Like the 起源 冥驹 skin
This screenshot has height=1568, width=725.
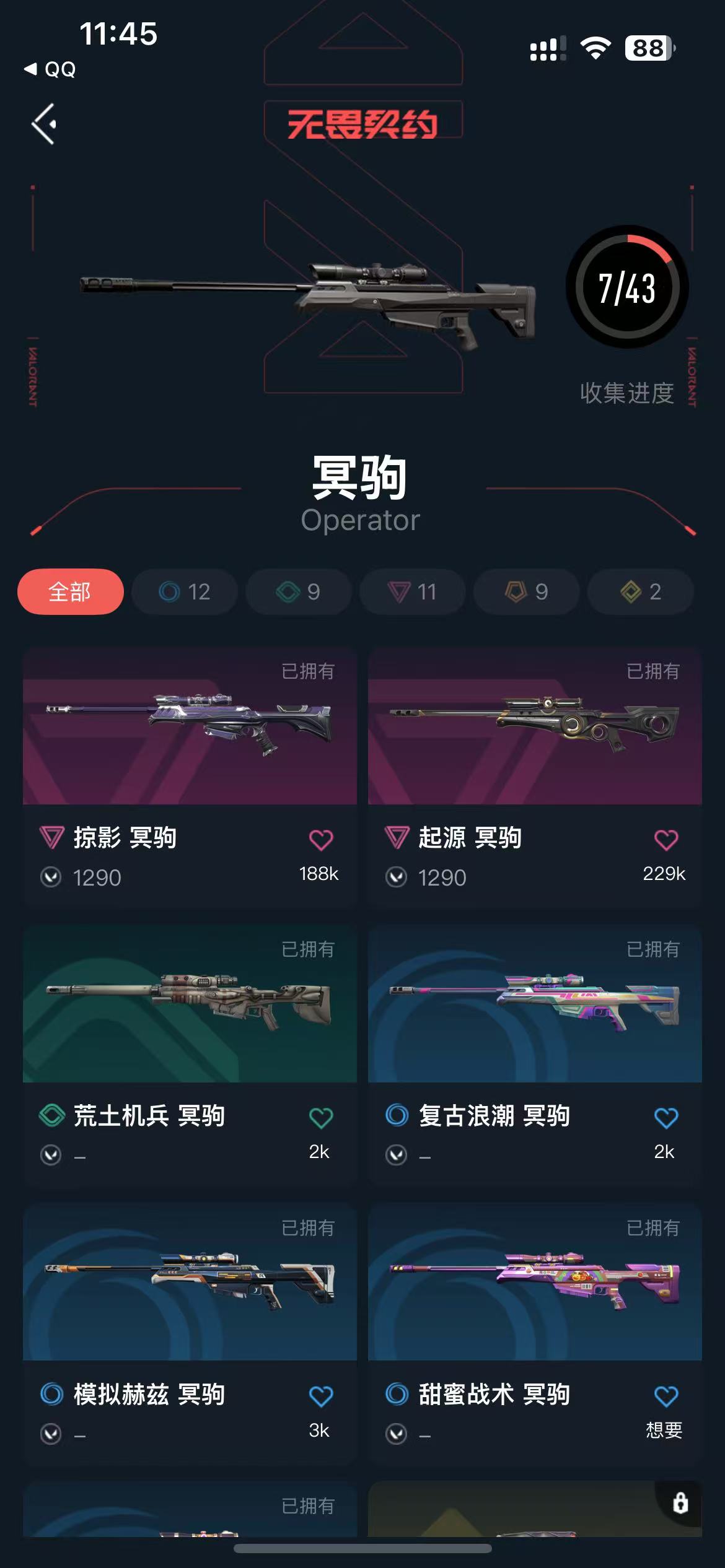pyautogui.click(x=666, y=840)
